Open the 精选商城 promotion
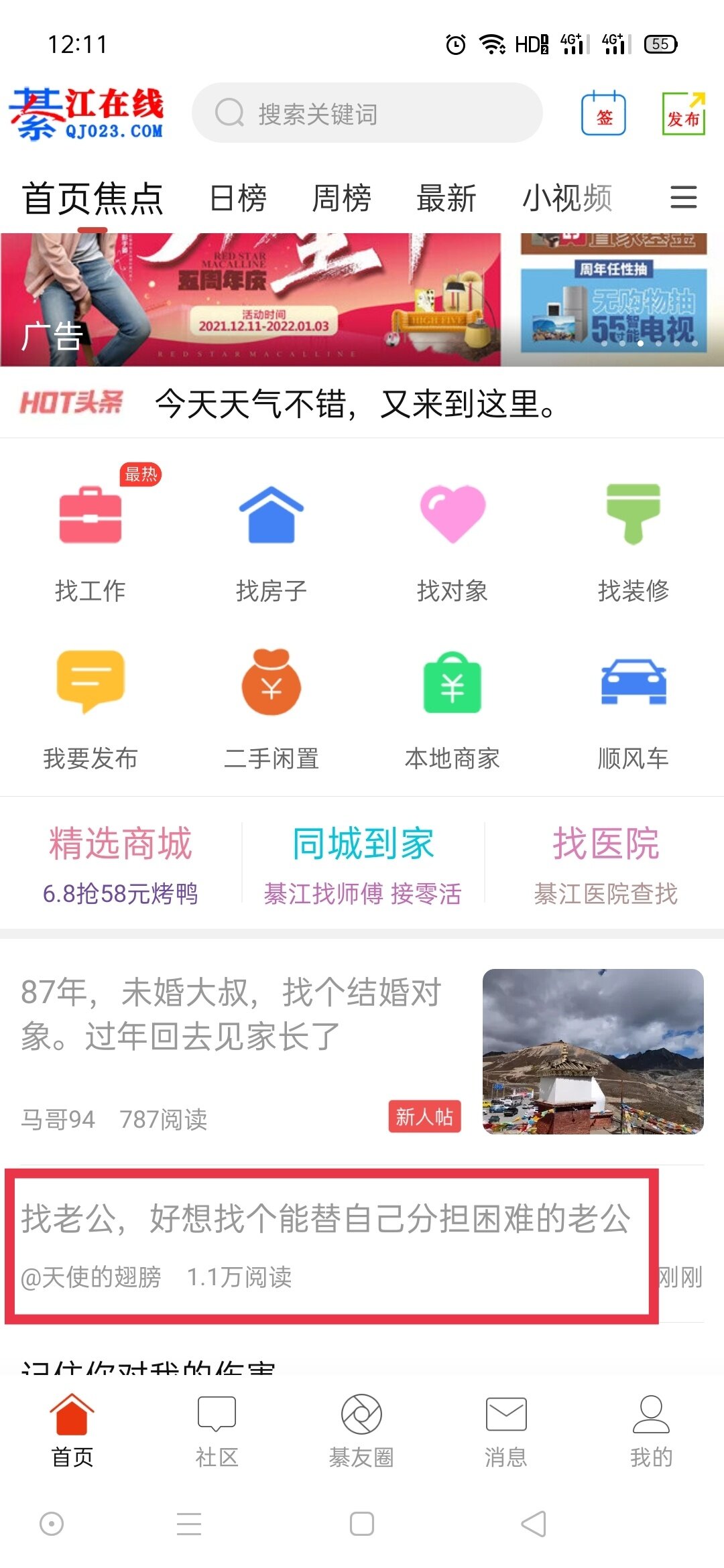724x1568 pixels. (x=121, y=864)
